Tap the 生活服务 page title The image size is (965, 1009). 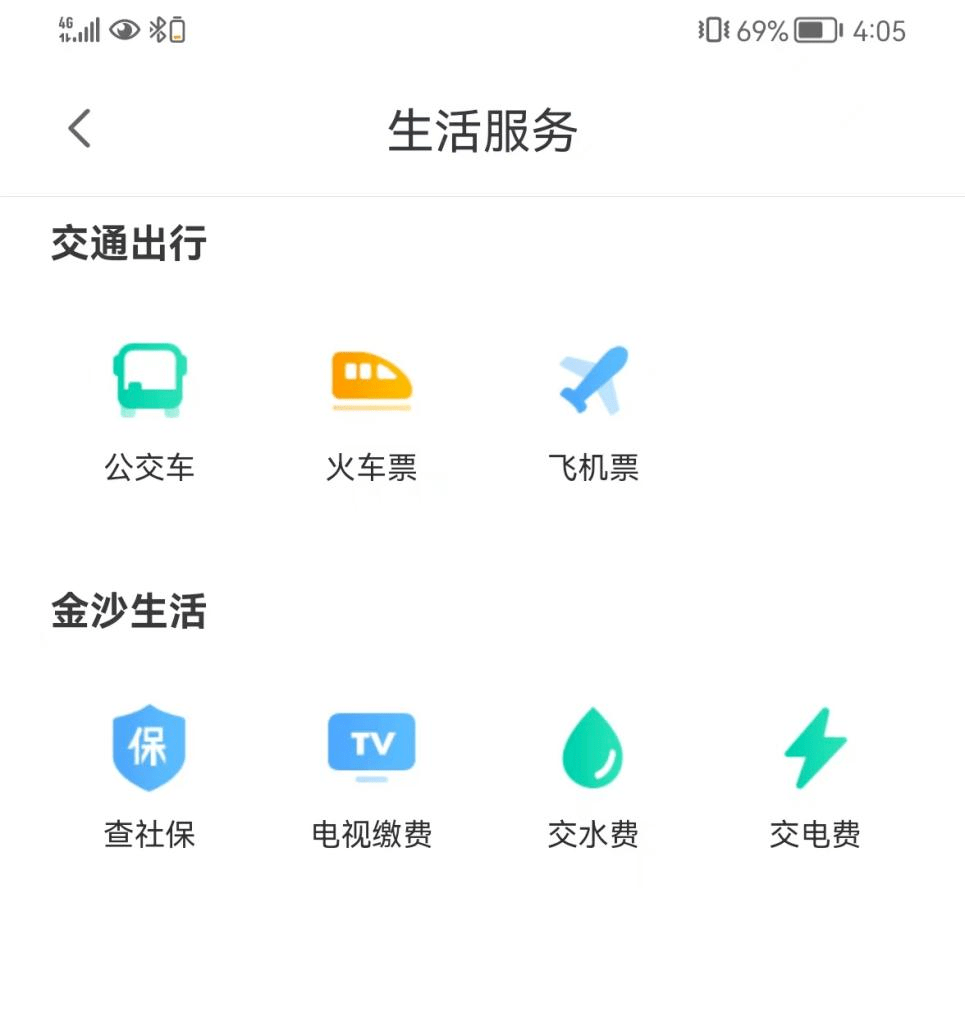482,131
